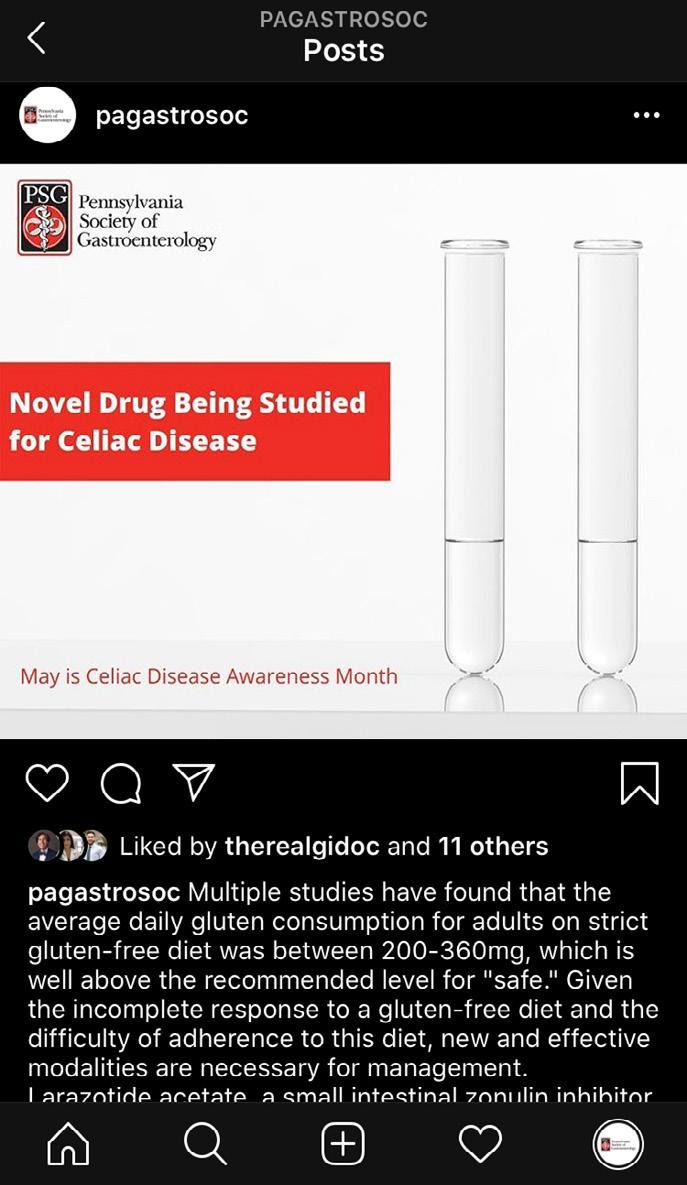Bookmark this post
Viewport: 687px width, 1185px height.
point(639,783)
